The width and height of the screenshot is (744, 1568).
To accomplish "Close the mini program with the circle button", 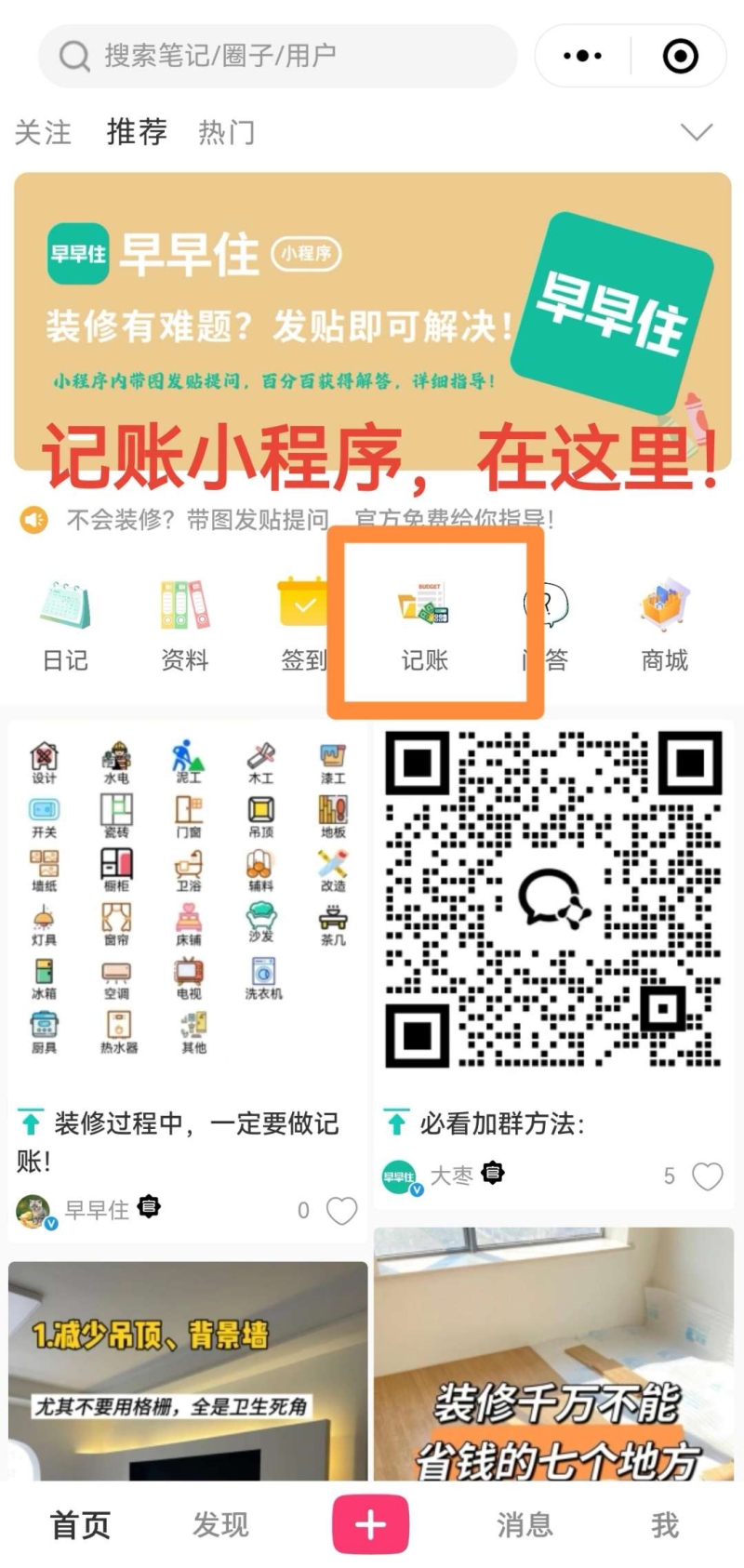I will [x=680, y=56].
